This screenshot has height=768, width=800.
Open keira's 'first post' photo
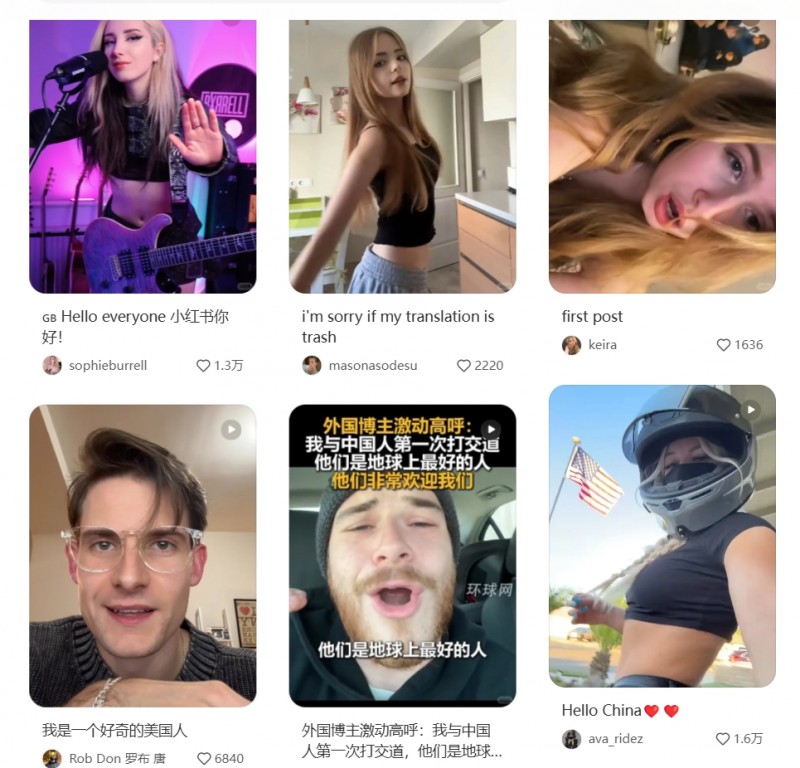[x=662, y=156]
